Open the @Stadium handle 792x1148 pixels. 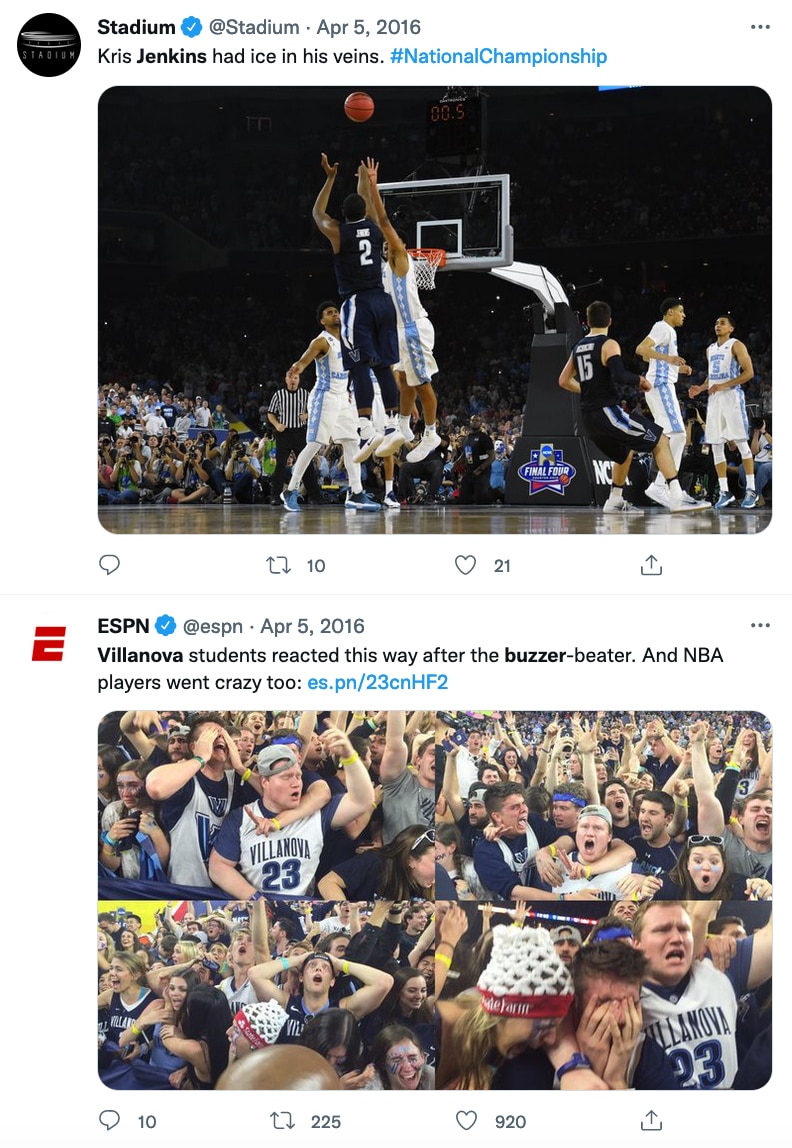click(254, 27)
